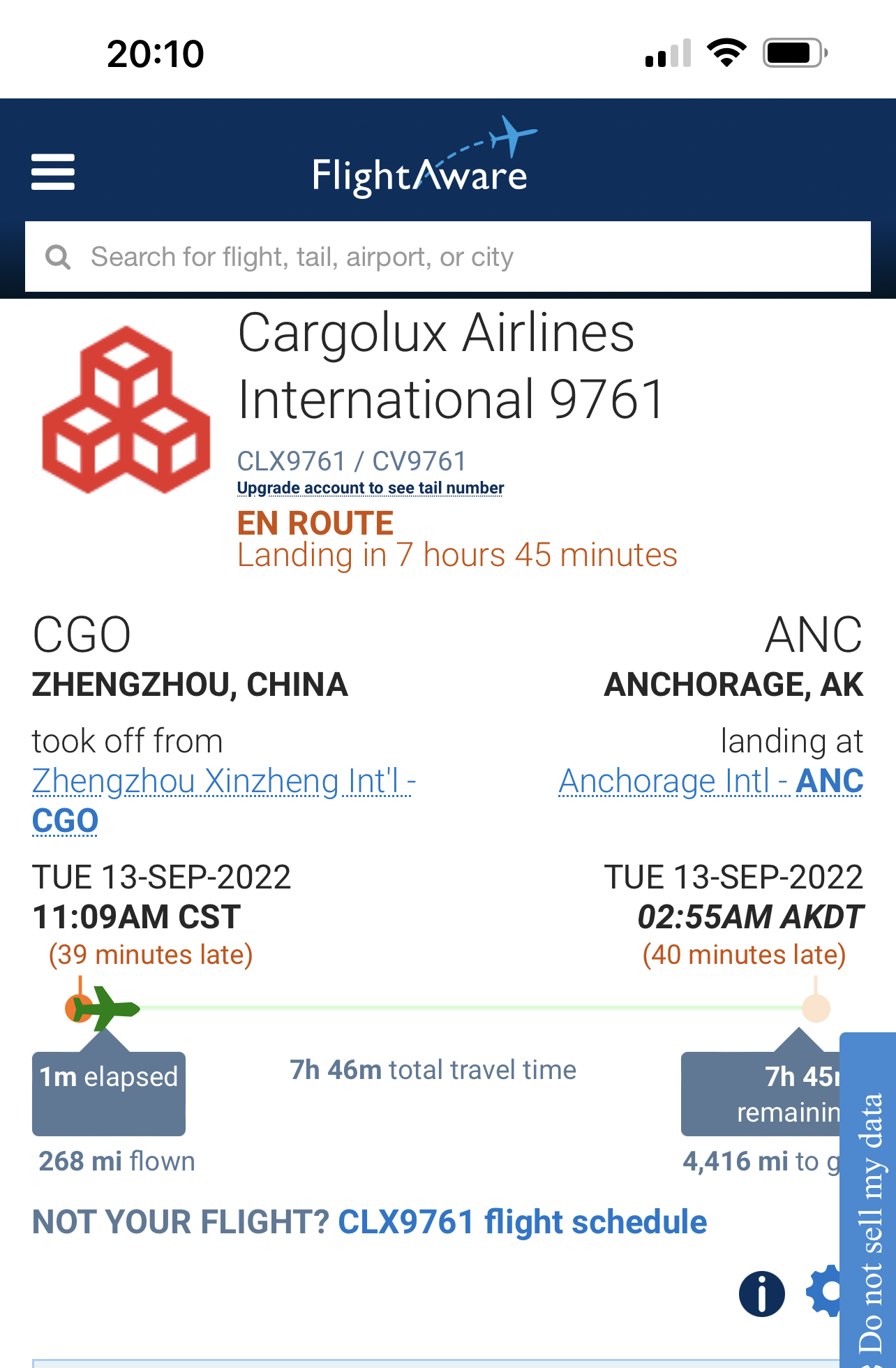896x1368 pixels.
Task: Open the CLX9761 / CV9761 link
Action: 351,461
